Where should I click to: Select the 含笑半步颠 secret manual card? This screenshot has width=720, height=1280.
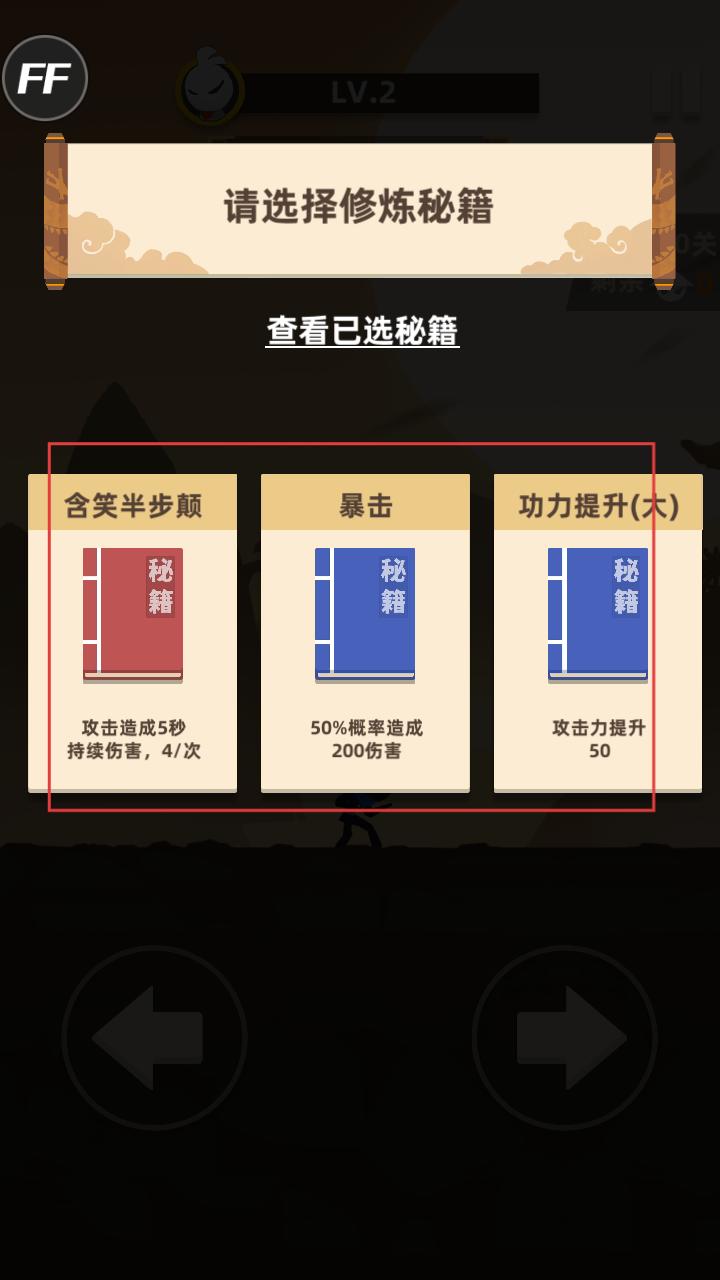[x=132, y=632]
